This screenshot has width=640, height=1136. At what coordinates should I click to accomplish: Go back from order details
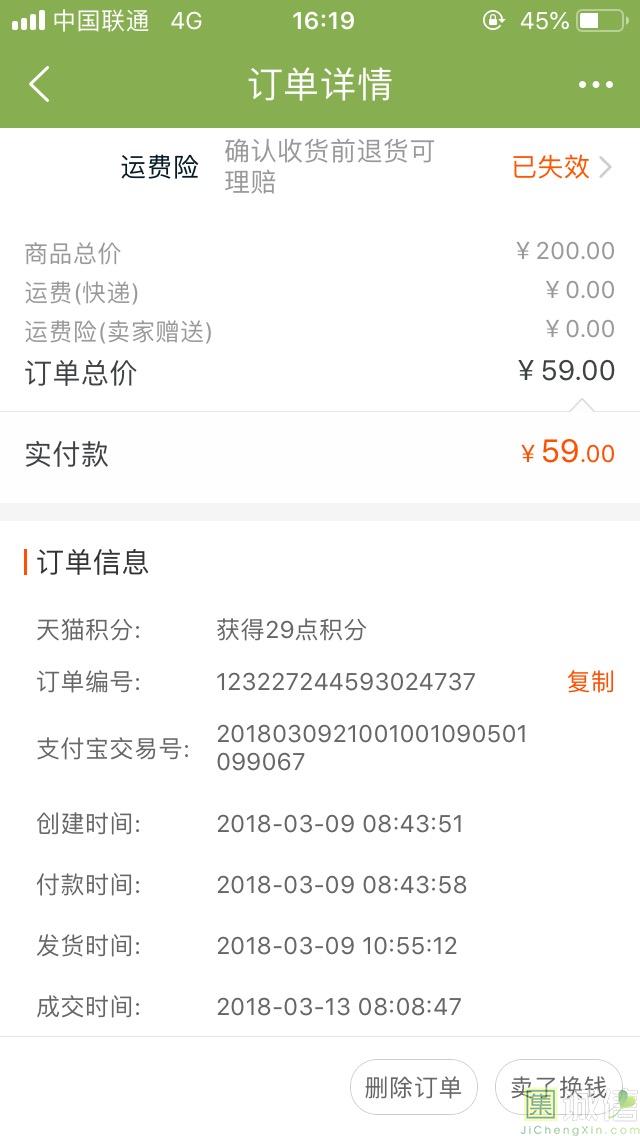click(x=40, y=84)
